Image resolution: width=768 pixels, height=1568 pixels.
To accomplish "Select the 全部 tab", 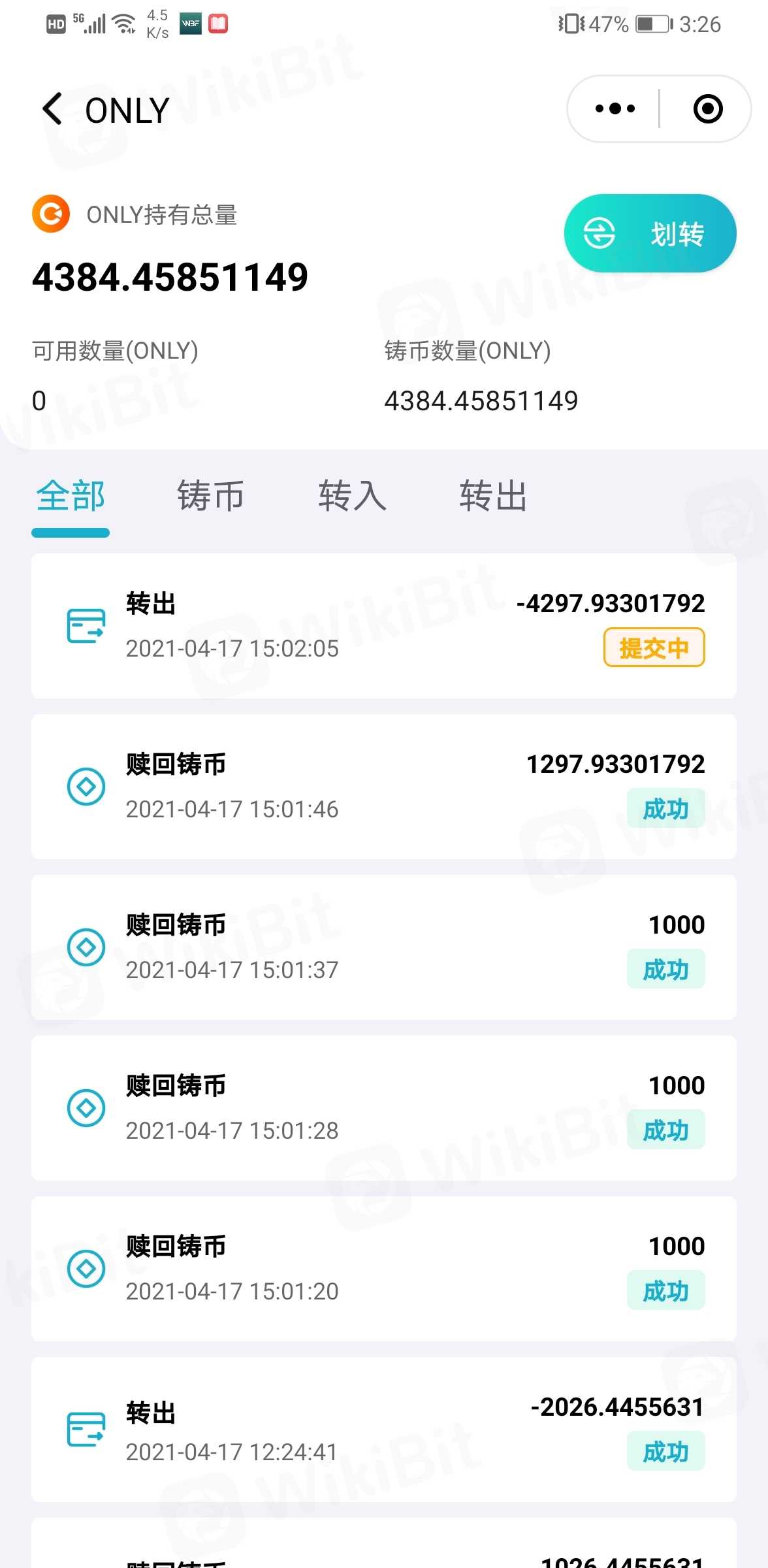I will [x=71, y=496].
